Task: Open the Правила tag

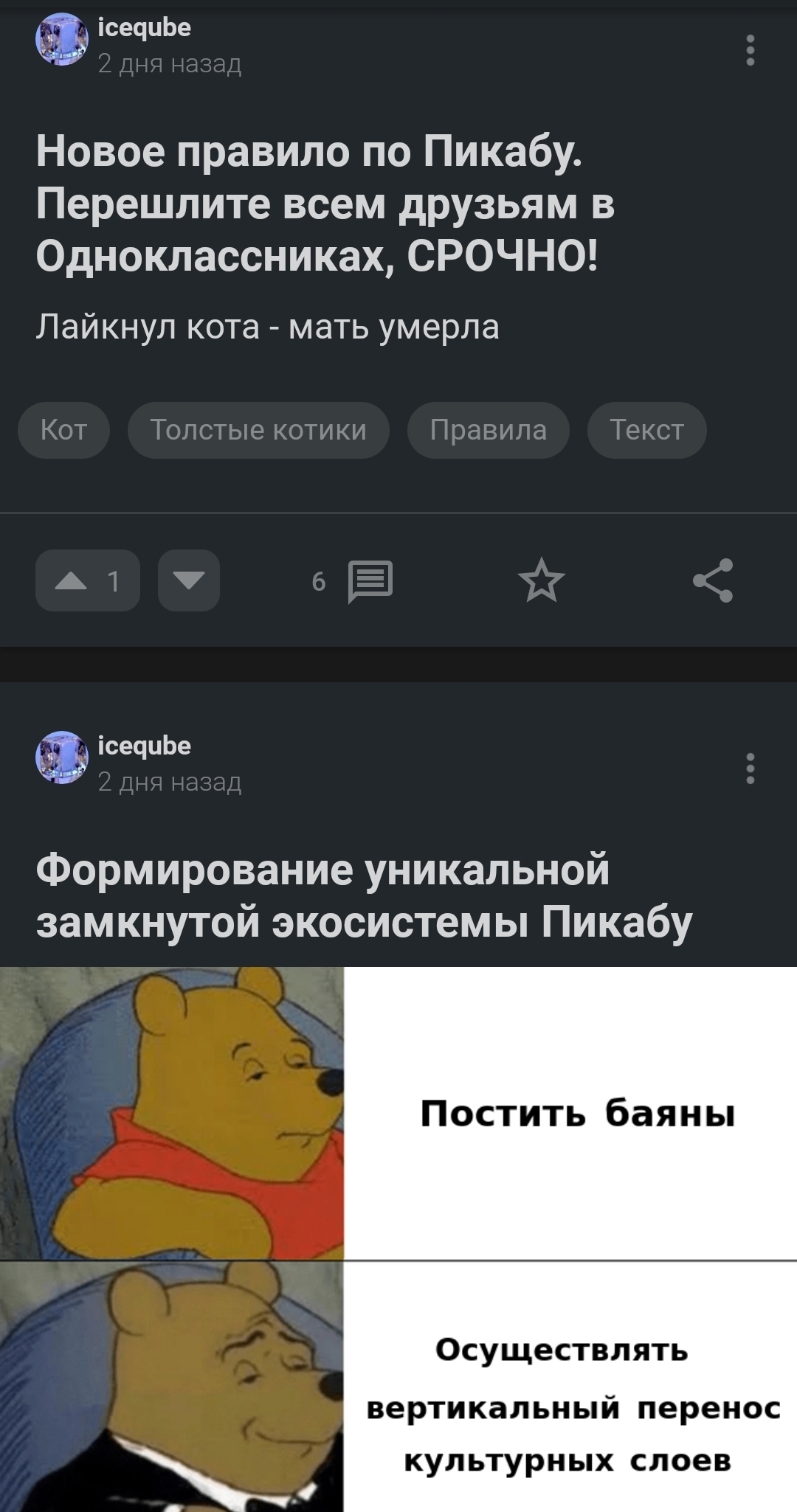Action: point(489,430)
